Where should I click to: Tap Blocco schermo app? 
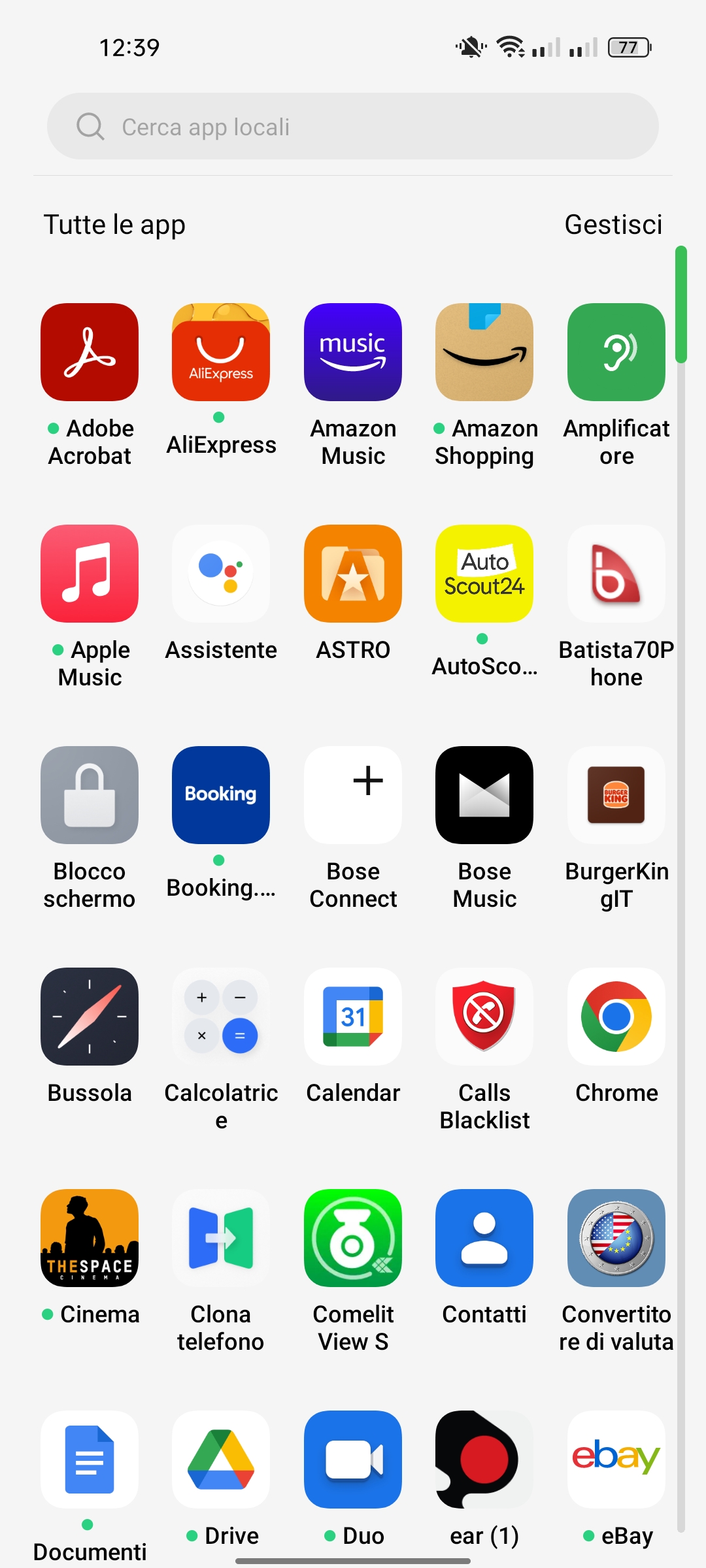(x=90, y=795)
